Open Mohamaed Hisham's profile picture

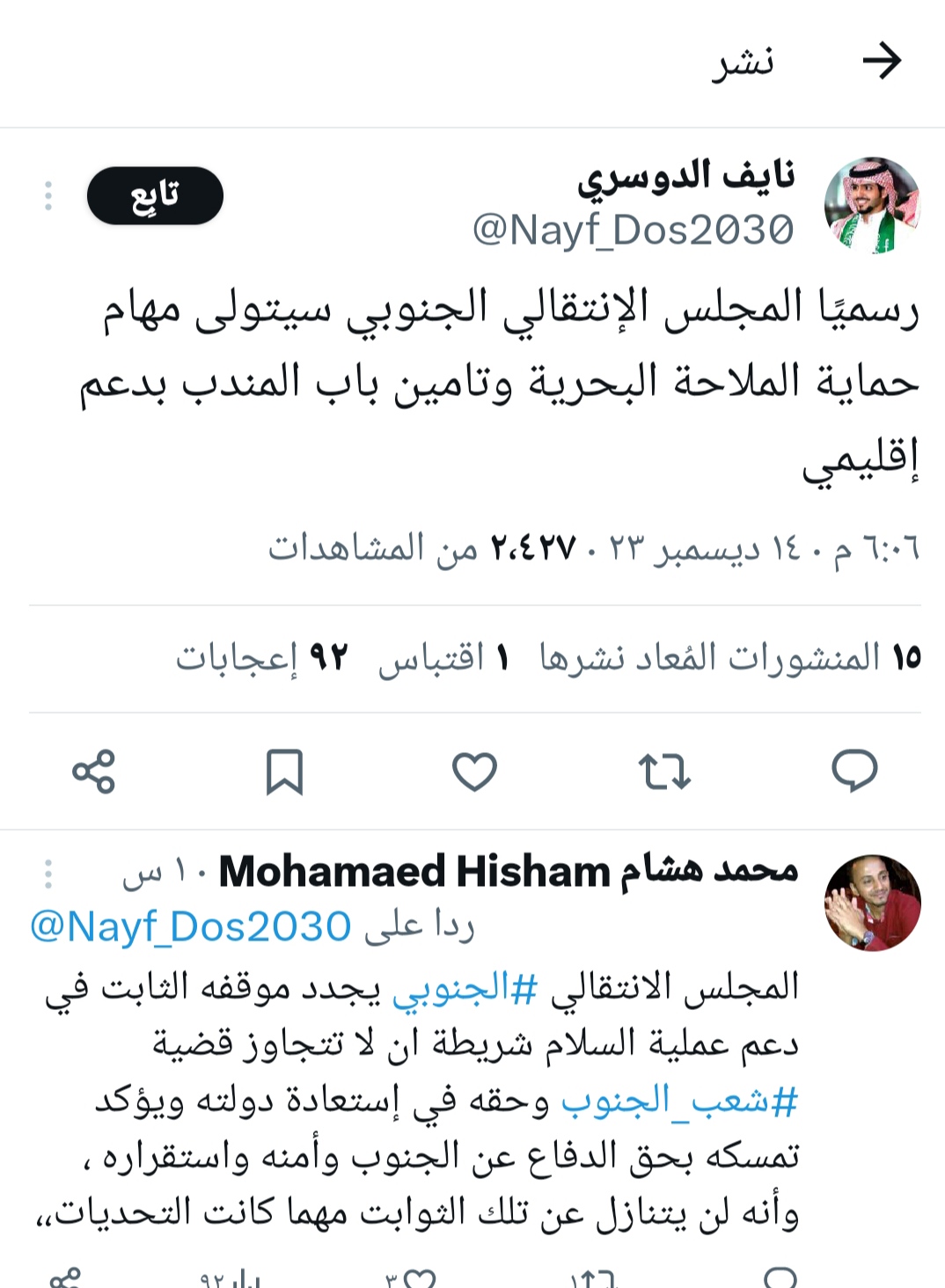click(872, 903)
